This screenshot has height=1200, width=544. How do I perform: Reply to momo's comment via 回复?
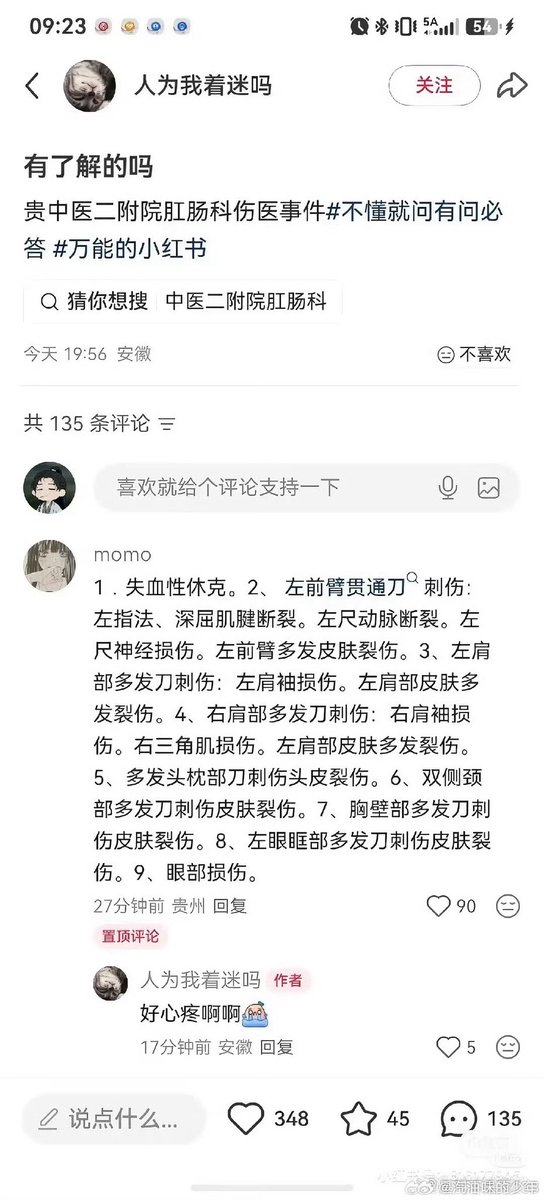pos(230,906)
